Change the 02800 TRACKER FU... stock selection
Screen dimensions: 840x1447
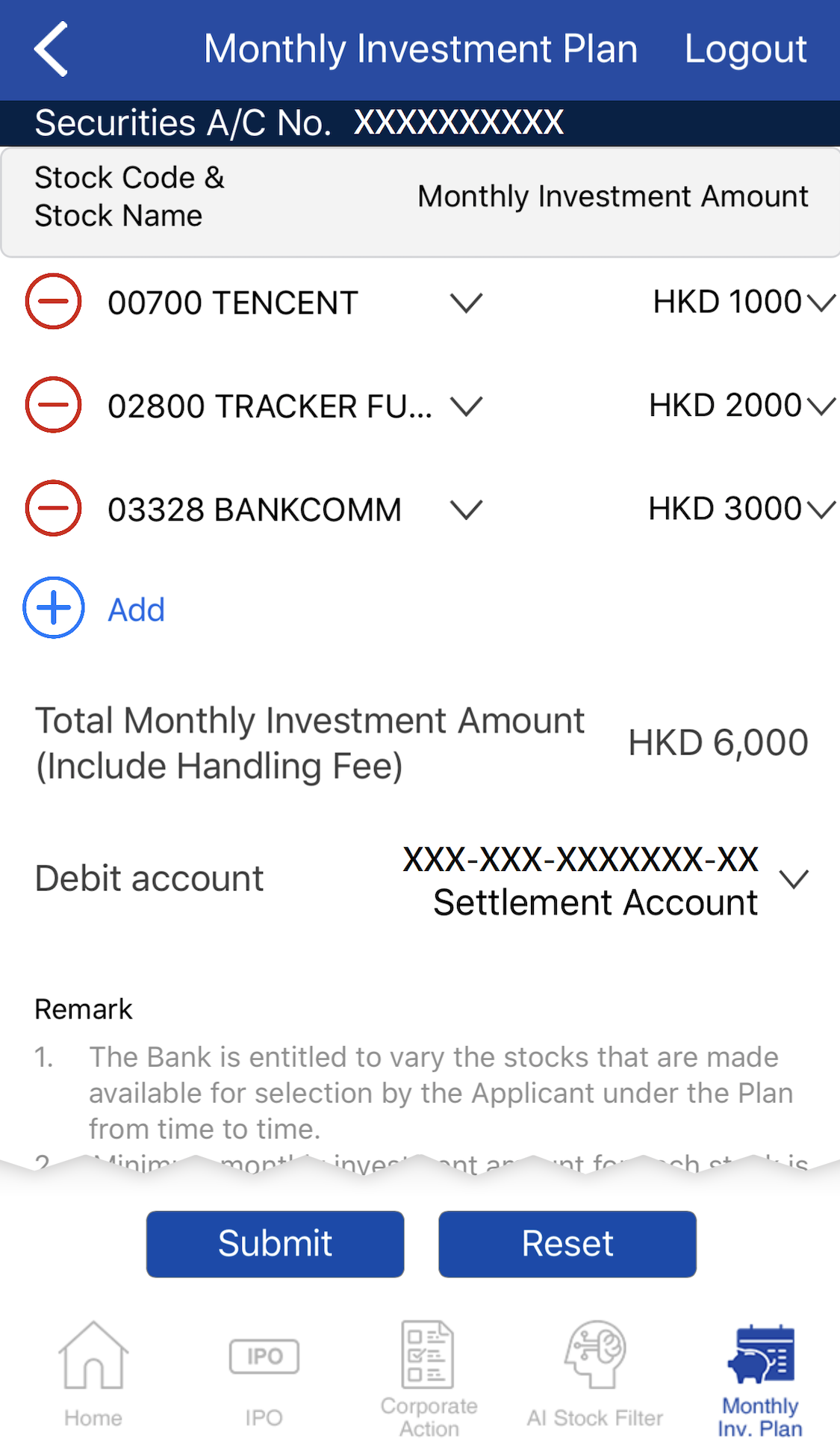click(x=466, y=406)
